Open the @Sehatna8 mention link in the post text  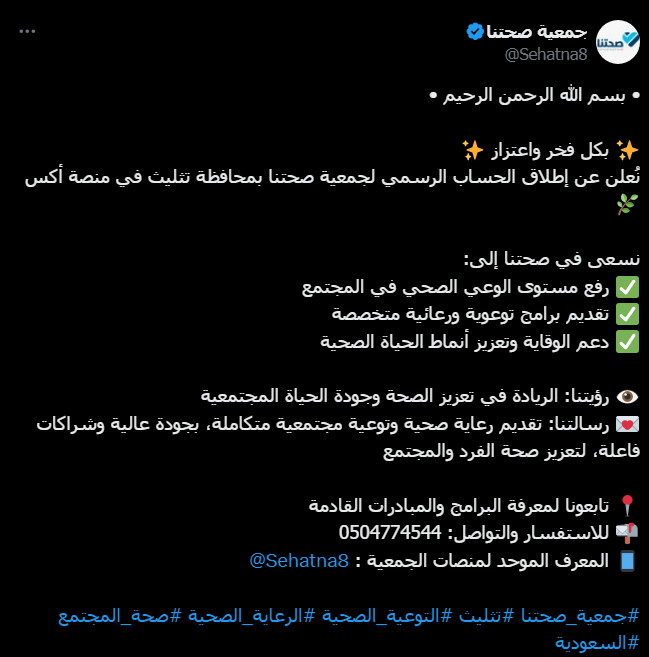(x=297, y=561)
